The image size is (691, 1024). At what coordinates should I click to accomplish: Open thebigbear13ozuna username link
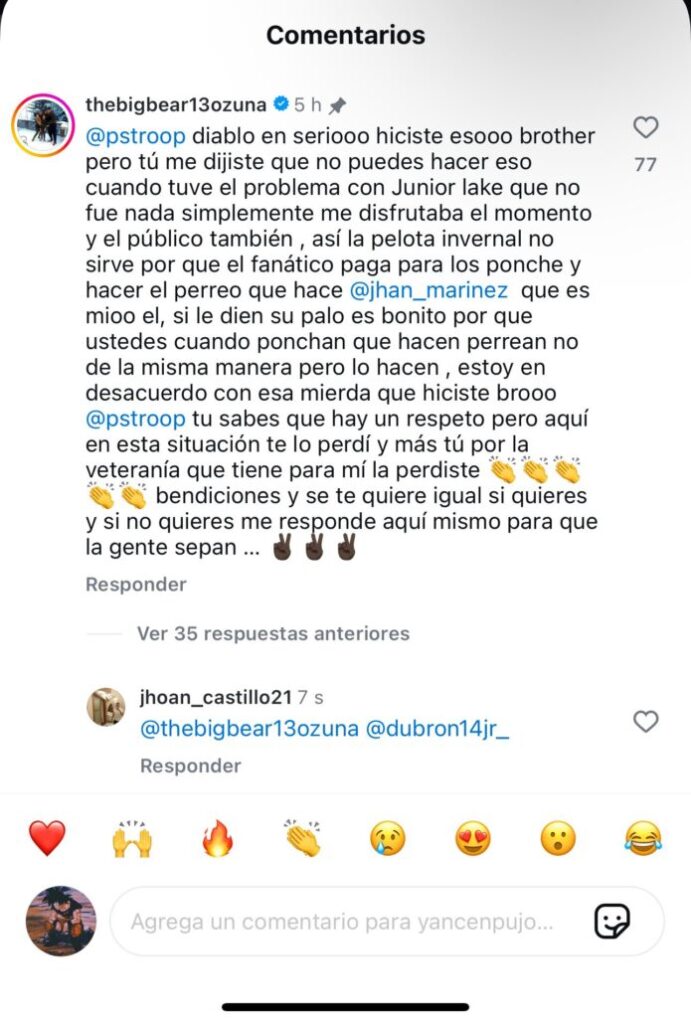click(176, 104)
